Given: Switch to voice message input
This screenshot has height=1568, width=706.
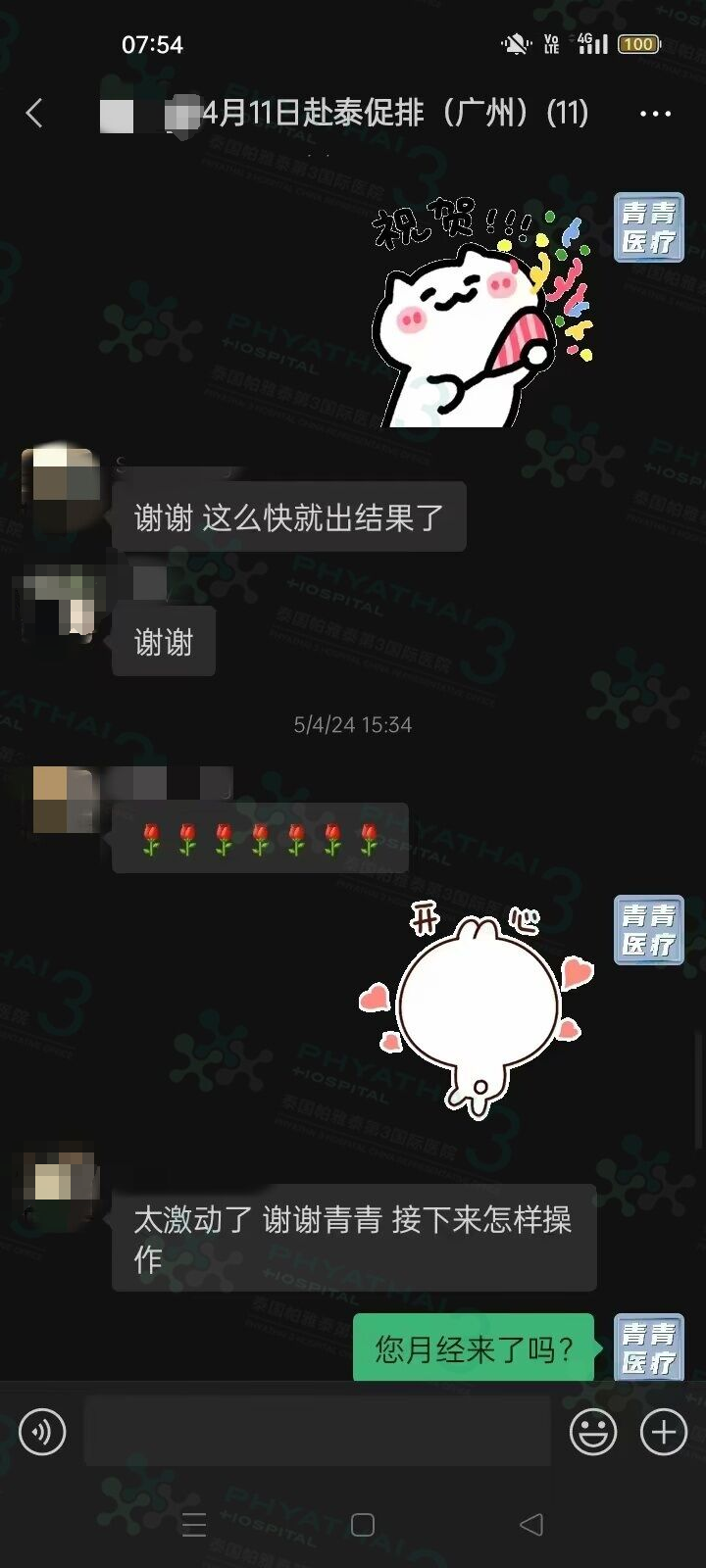Looking at the screenshot, I should point(42,1433).
